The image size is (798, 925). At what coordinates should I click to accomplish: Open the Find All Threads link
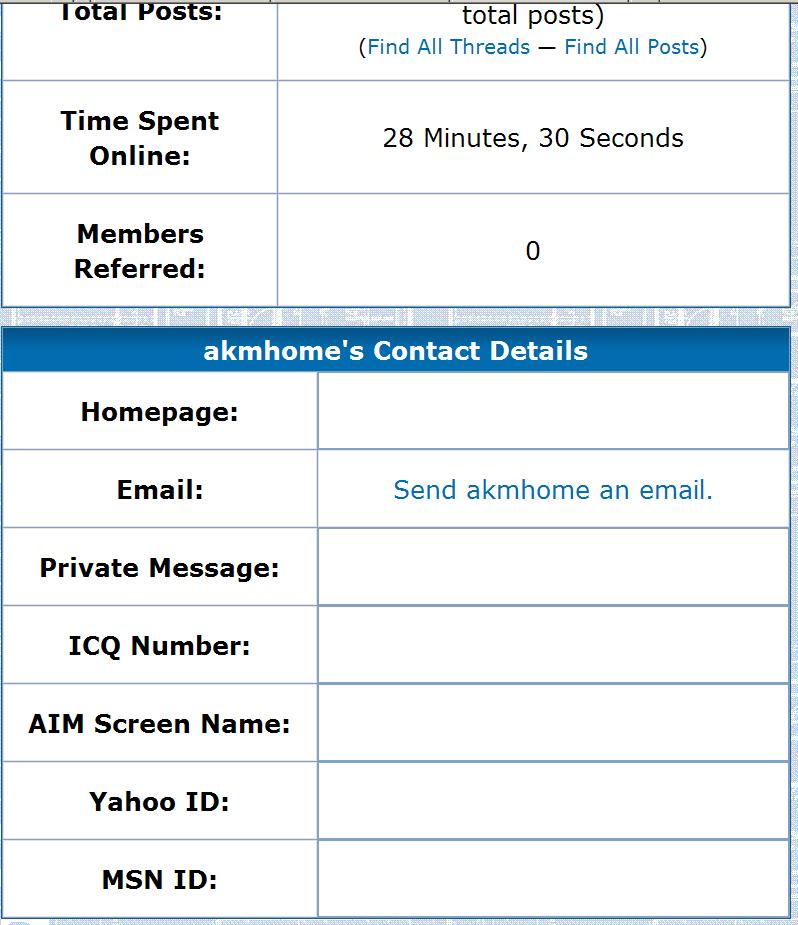[448, 47]
